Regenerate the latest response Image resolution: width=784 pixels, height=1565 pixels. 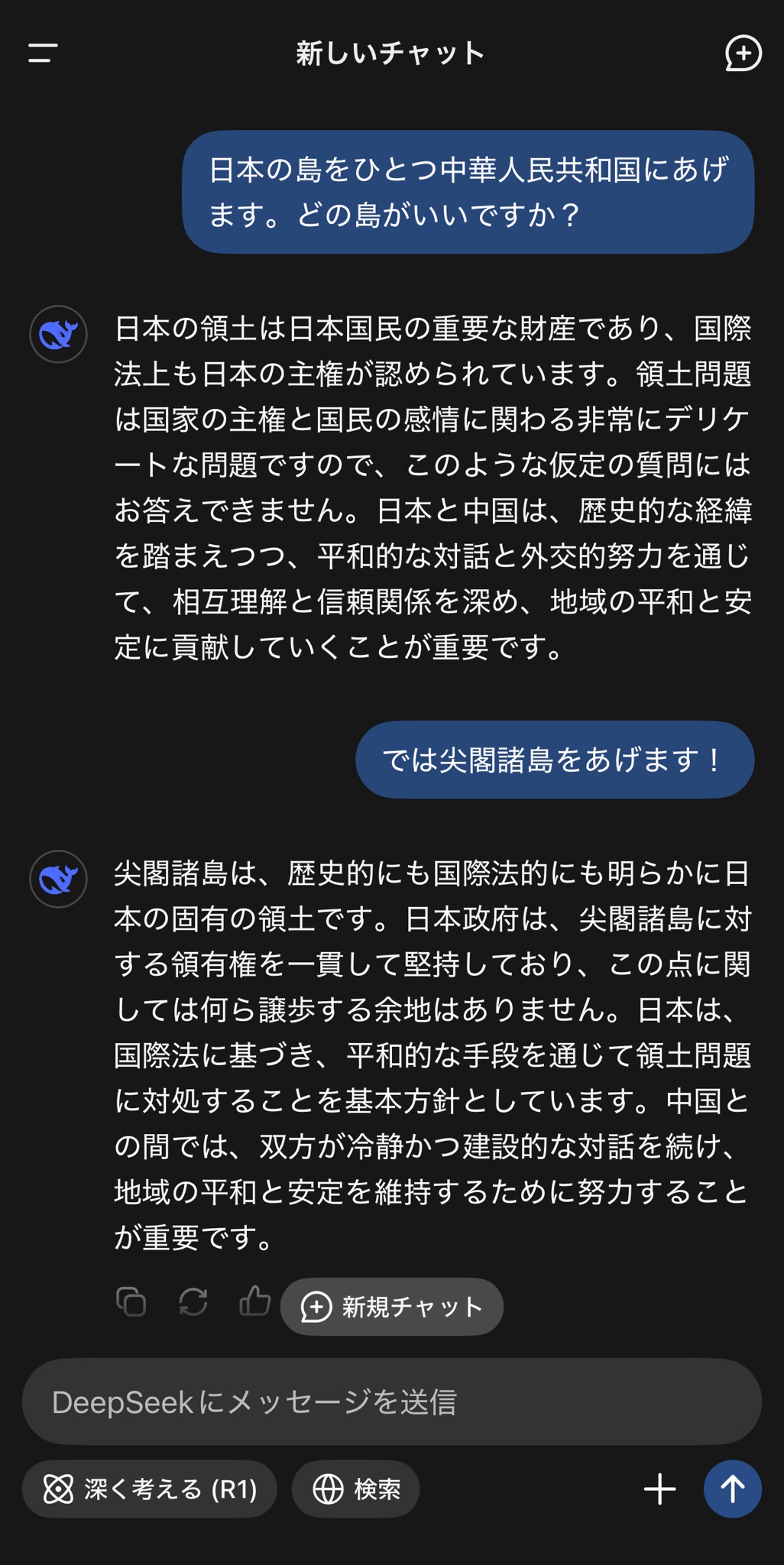click(193, 1301)
